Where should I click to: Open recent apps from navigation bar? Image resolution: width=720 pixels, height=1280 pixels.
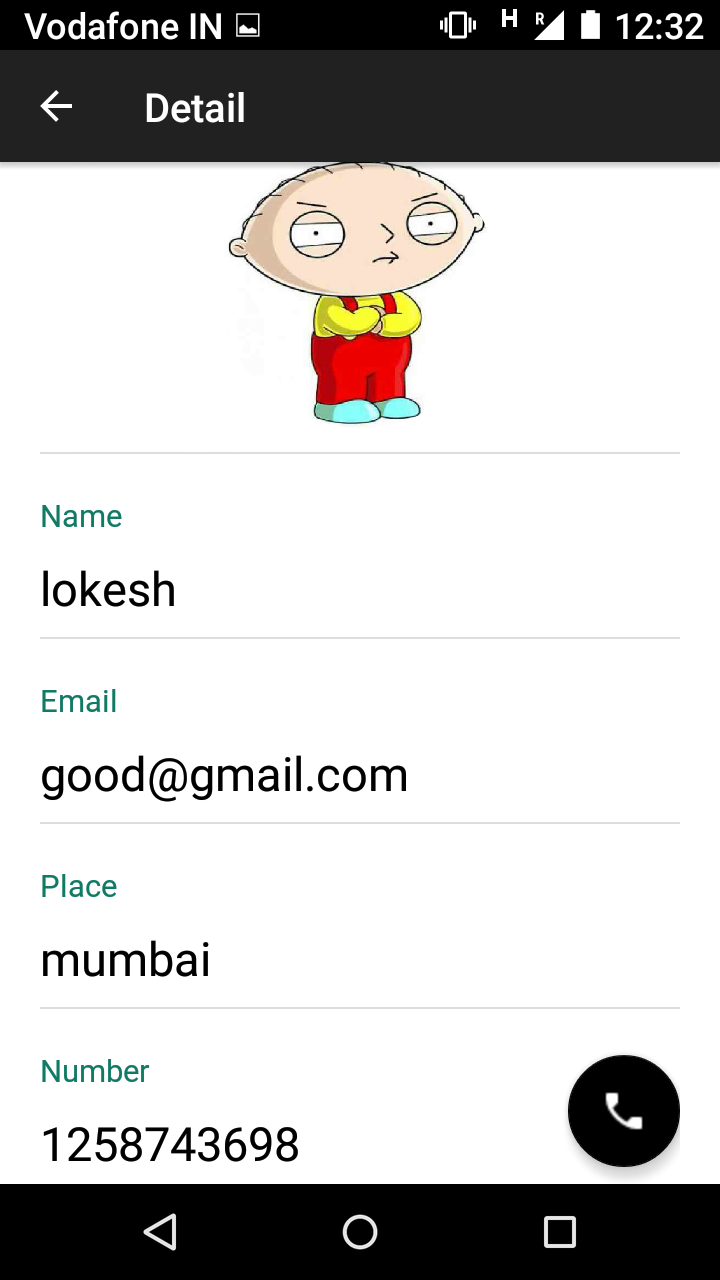point(560,1232)
